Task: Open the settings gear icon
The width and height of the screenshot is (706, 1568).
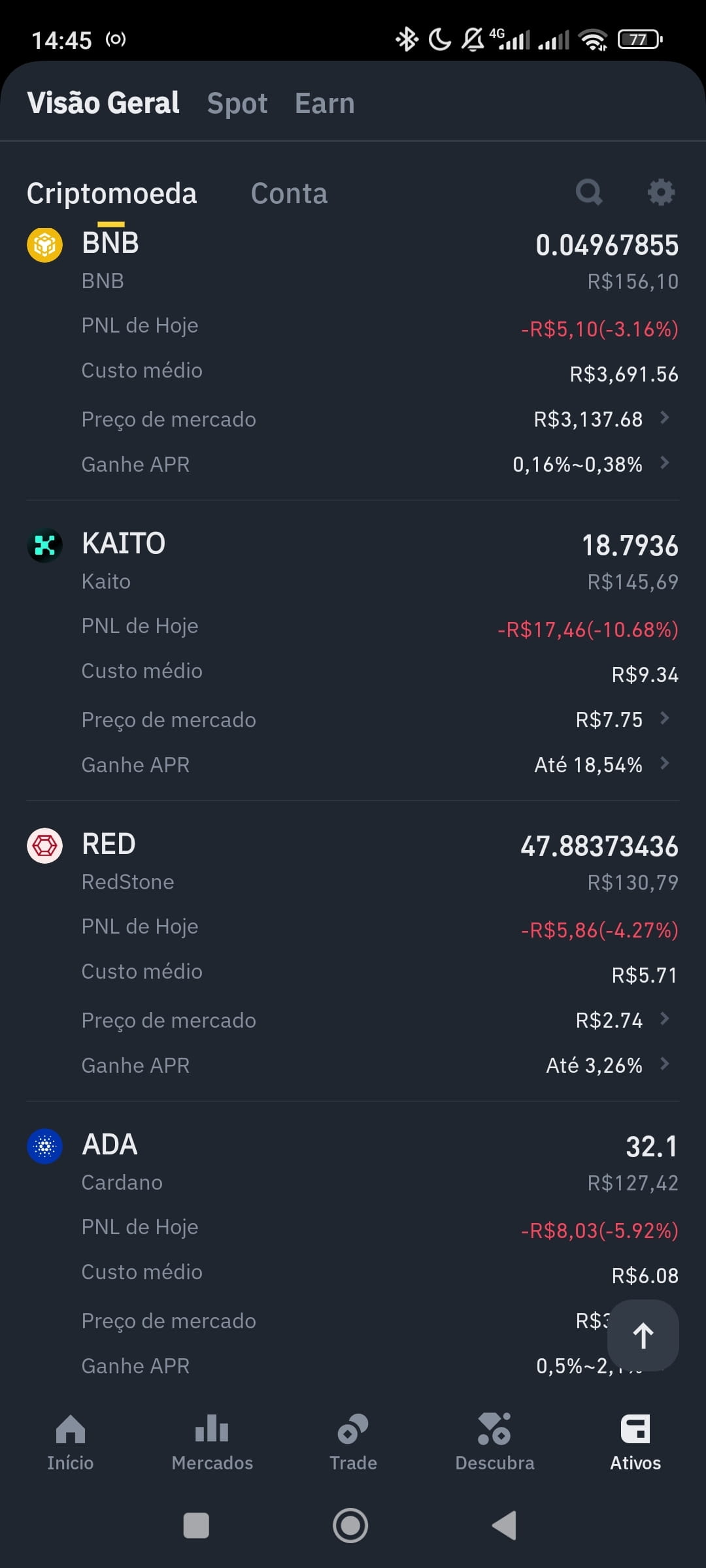Action: click(661, 192)
